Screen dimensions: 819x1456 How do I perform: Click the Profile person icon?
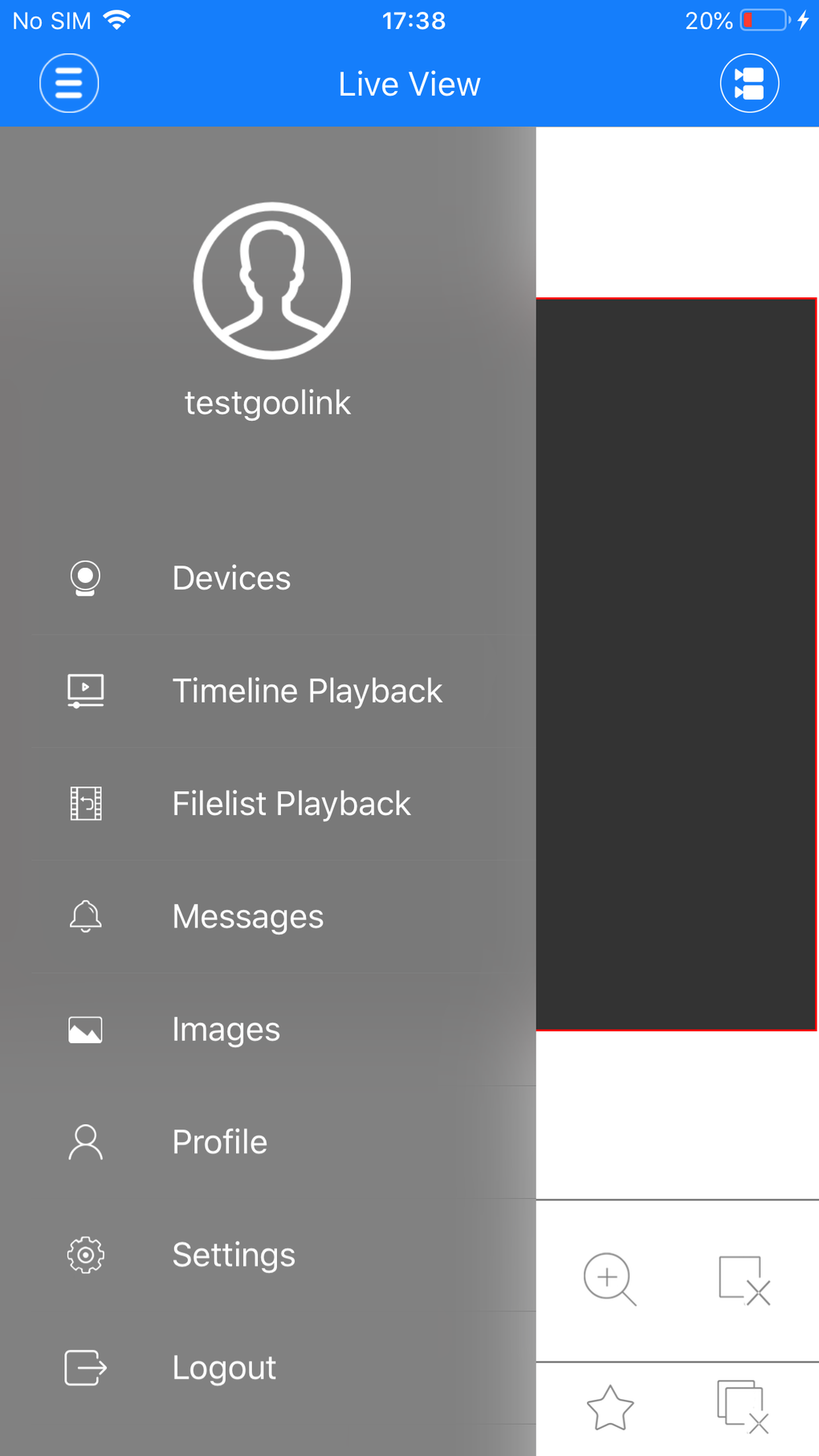[x=84, y=1142]
